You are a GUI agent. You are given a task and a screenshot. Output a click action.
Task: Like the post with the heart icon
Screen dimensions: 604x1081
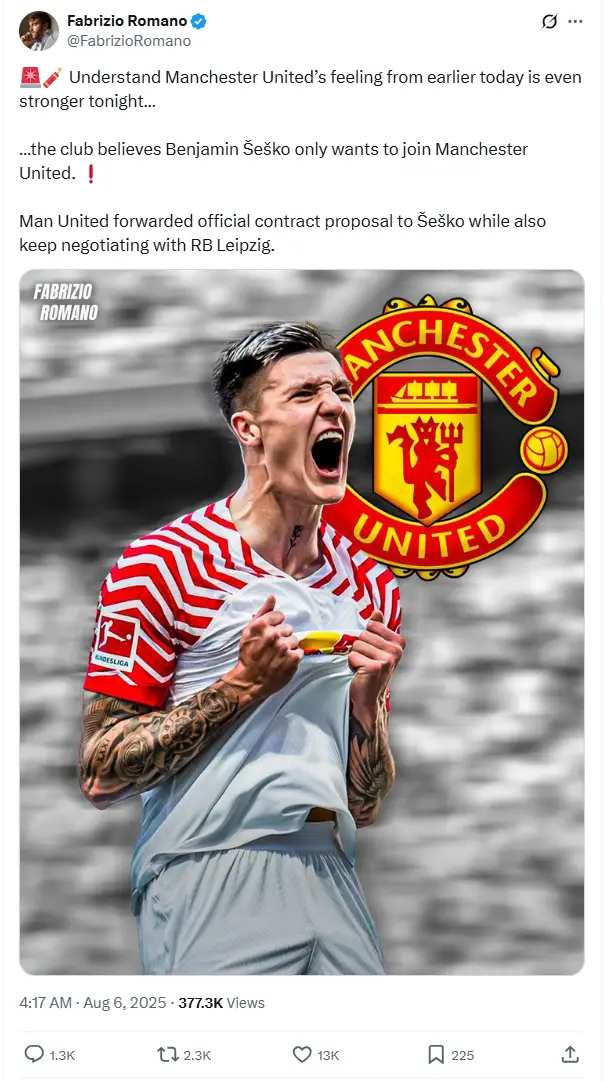[x=316, y=1054]
